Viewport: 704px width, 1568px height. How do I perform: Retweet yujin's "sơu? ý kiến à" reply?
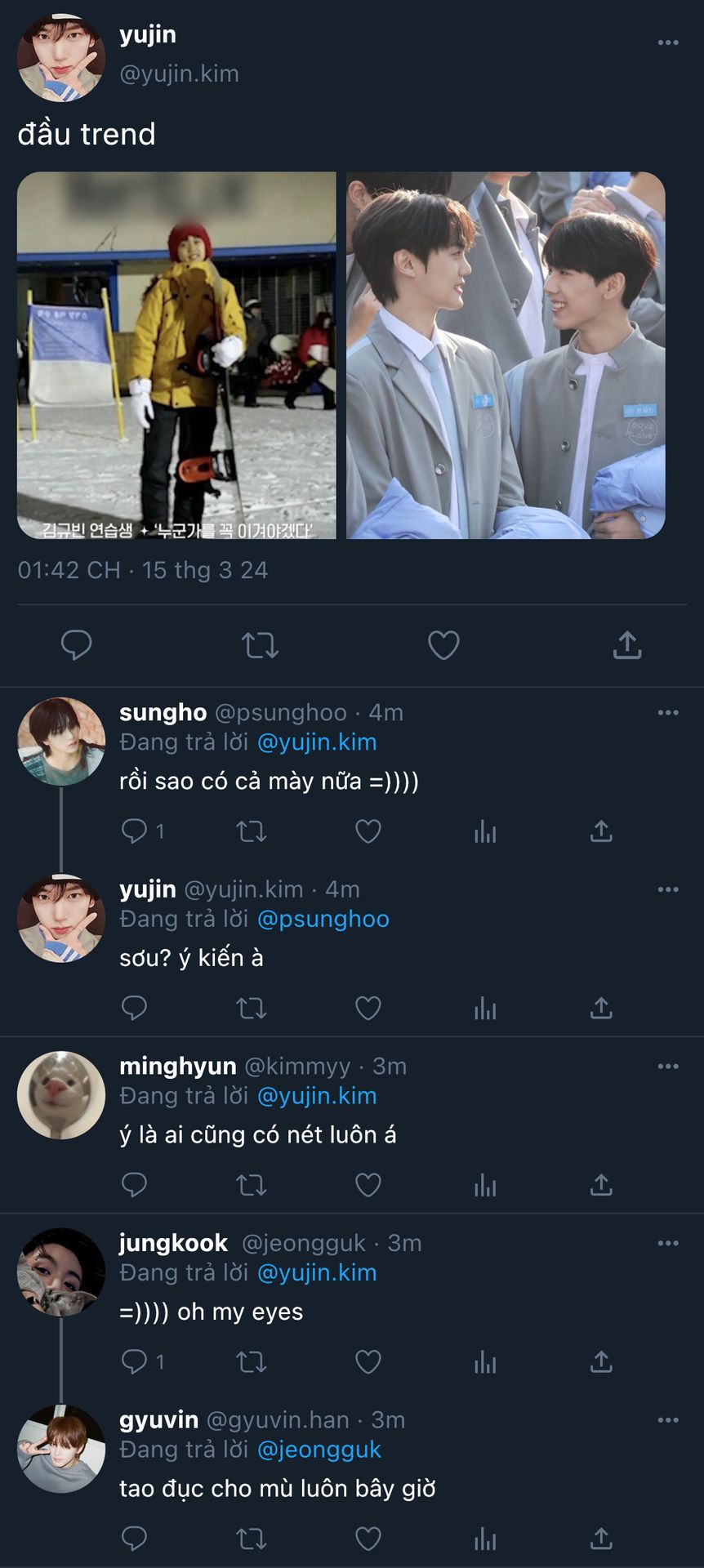pyautogui.click(x=252, y=1009)
